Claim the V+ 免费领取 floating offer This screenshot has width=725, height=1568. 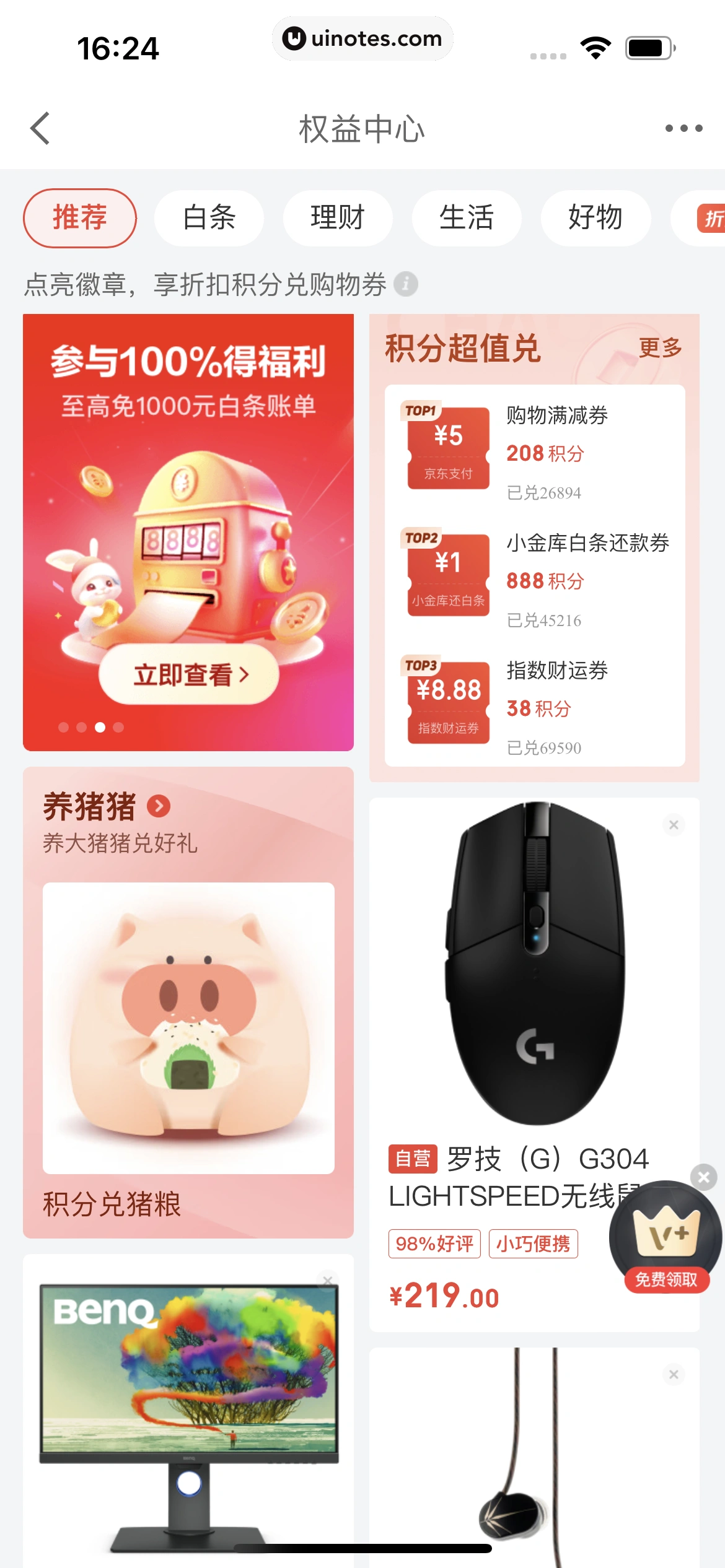coord(666,1239)
